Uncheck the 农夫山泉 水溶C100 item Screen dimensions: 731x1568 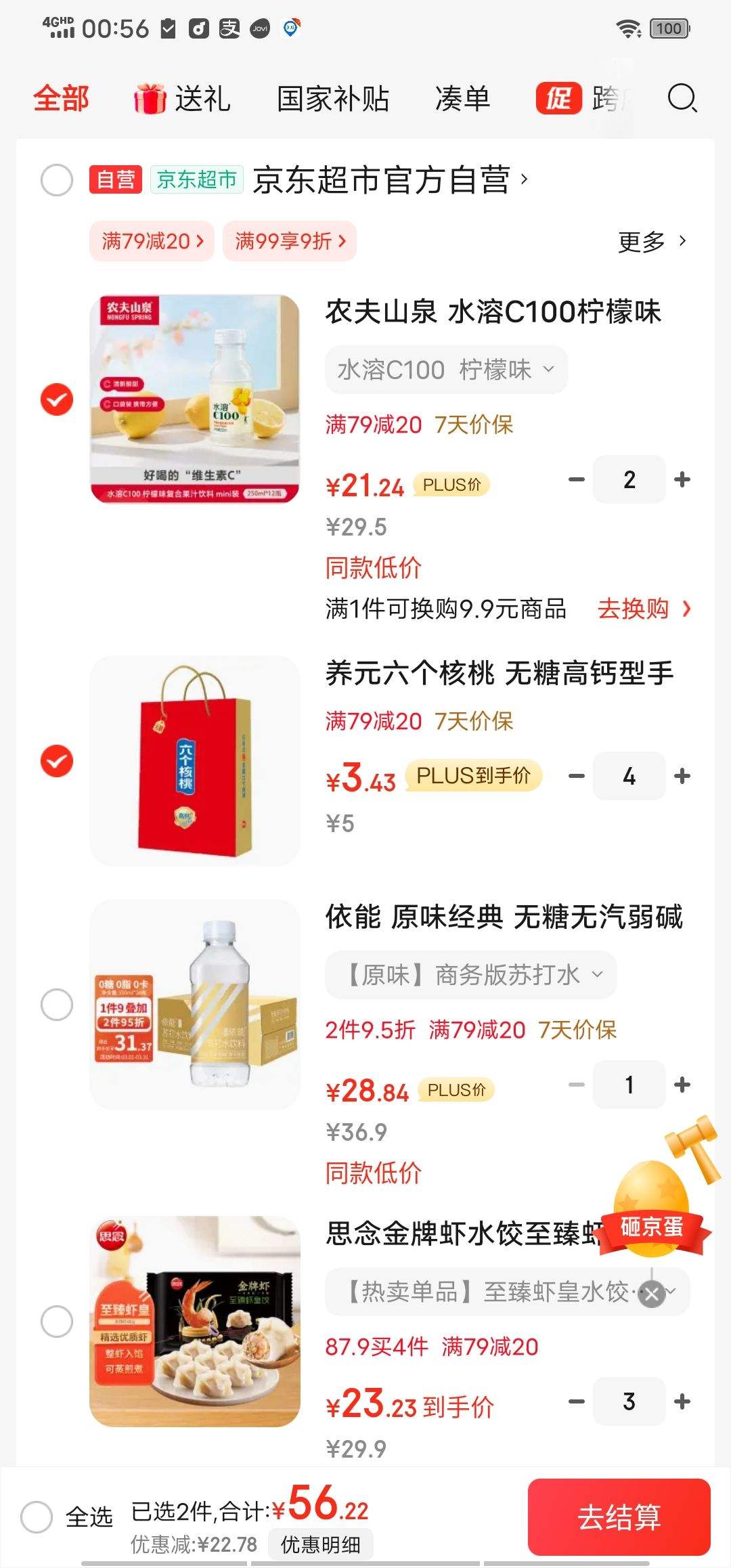click(x=58, y=399)
